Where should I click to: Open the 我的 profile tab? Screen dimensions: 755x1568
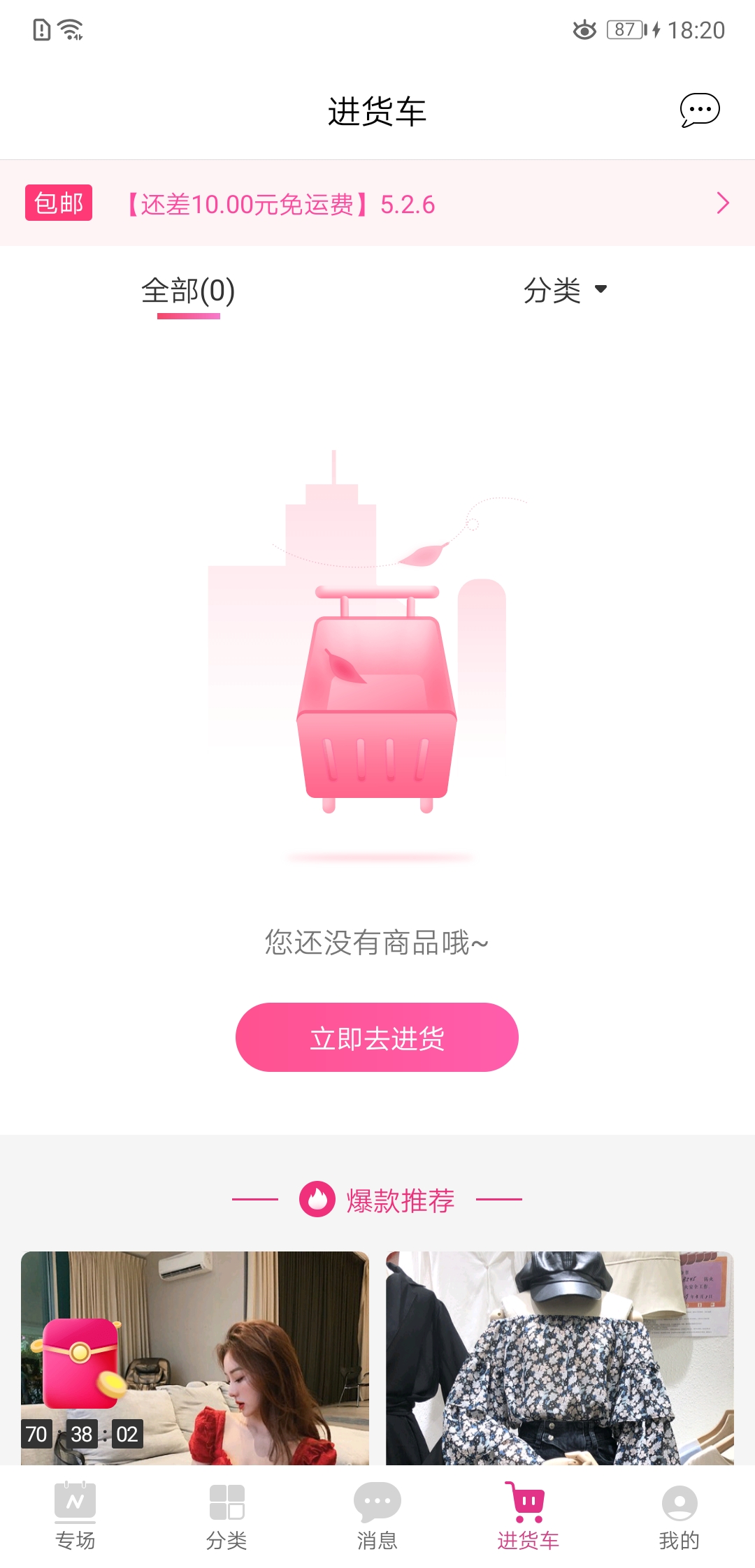coord(679,1516)
